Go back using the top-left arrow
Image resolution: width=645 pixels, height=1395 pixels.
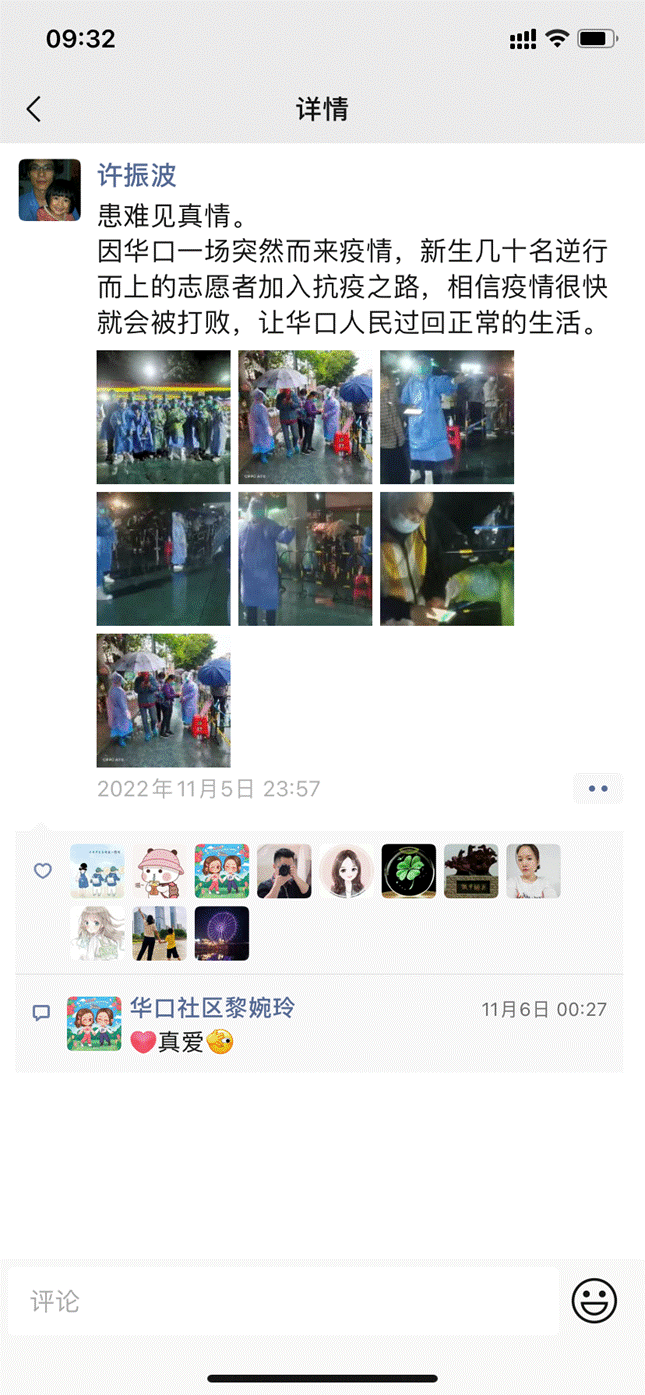(x=34, y=109)
